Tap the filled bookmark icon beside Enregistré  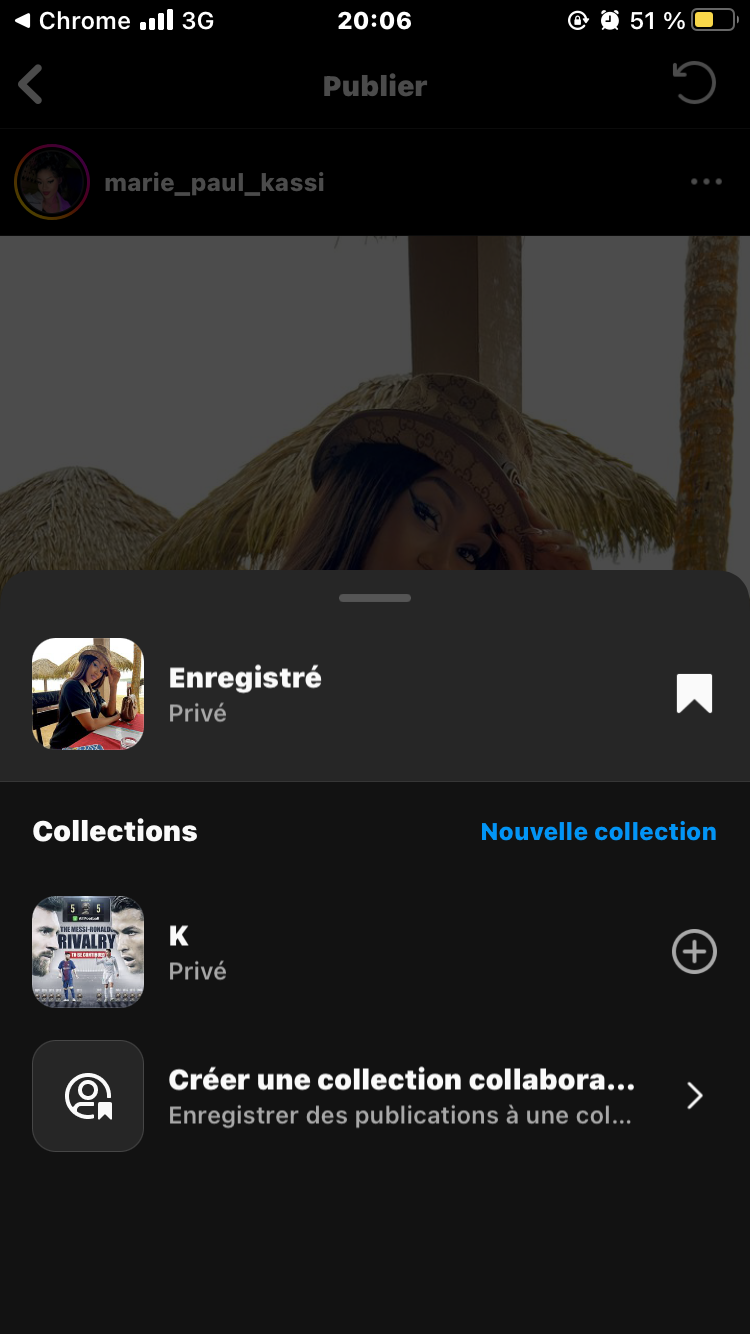(694, 694)
